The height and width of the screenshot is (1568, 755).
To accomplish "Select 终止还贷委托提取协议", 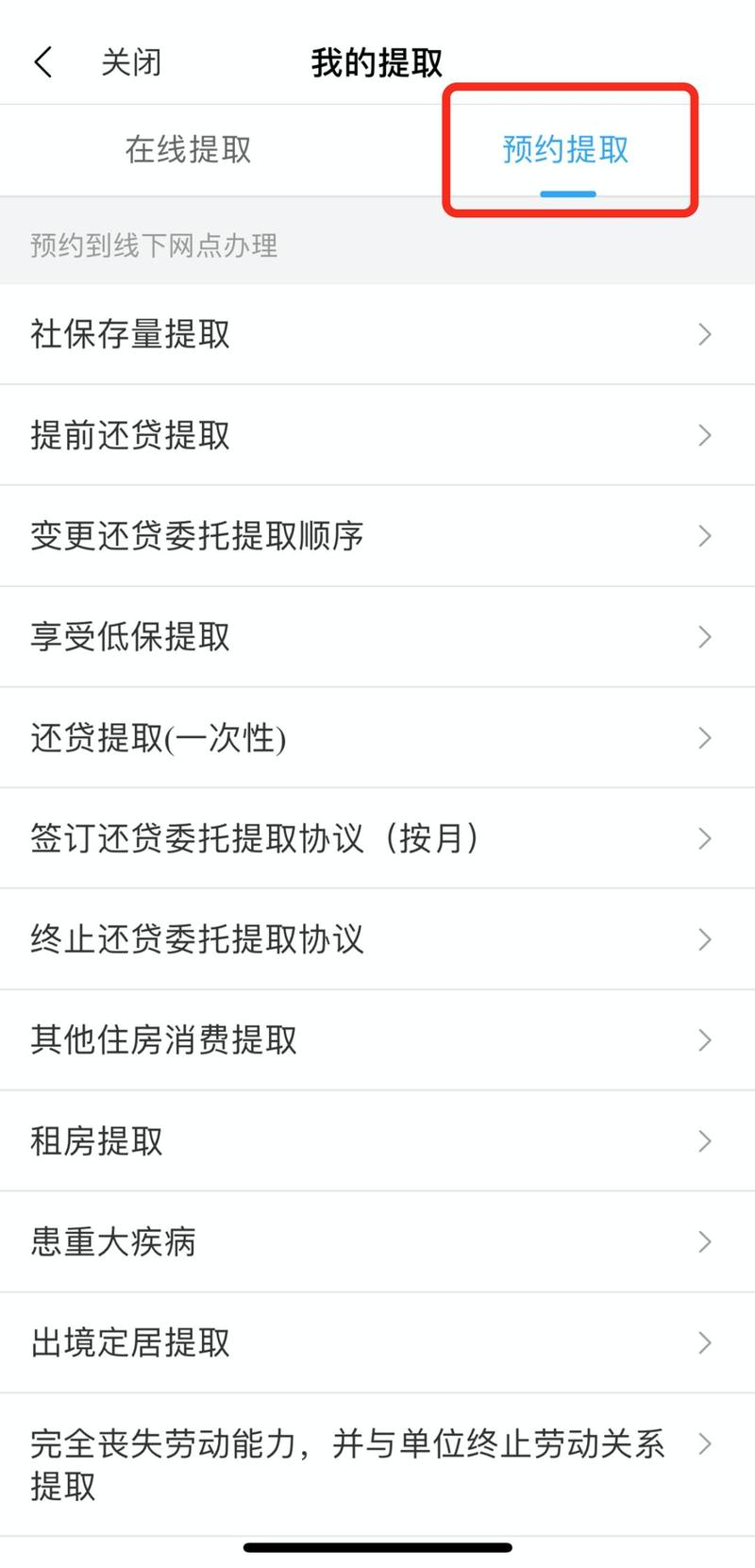I will coord(377,939).
